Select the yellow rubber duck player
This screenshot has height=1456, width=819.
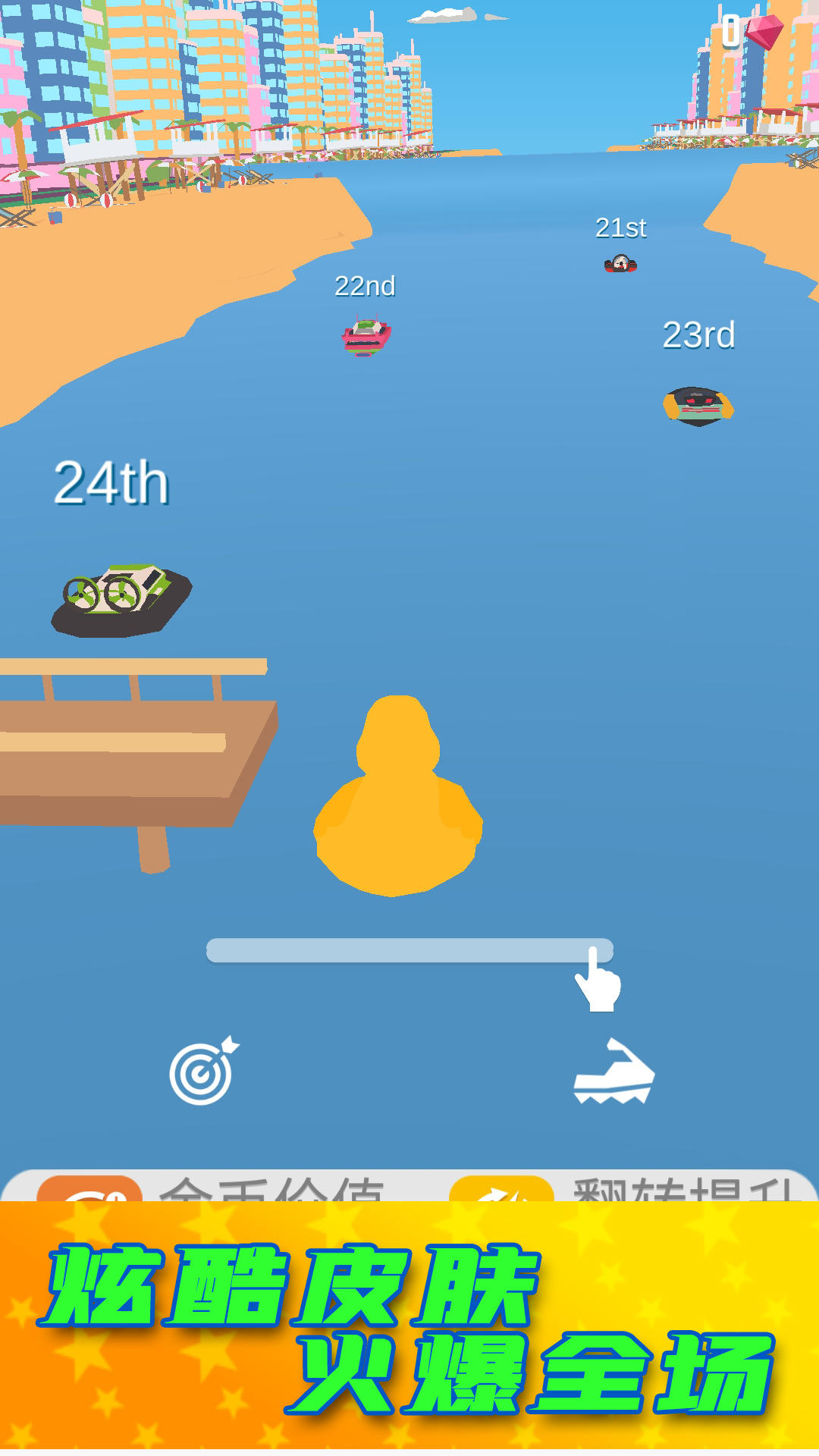[x=400, y=796]
